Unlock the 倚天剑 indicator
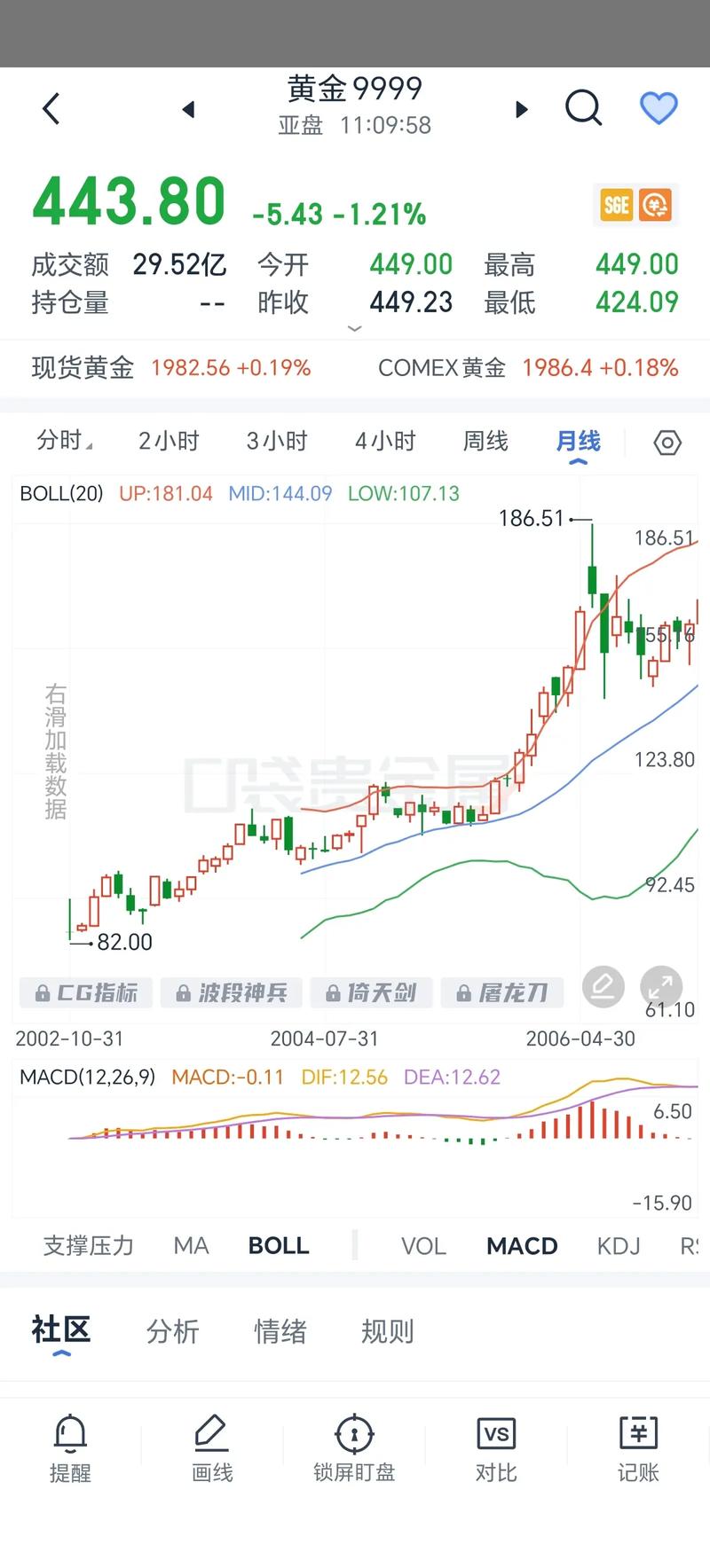The height and width of the screenshot is (1568, 710). tap(370, 992)
